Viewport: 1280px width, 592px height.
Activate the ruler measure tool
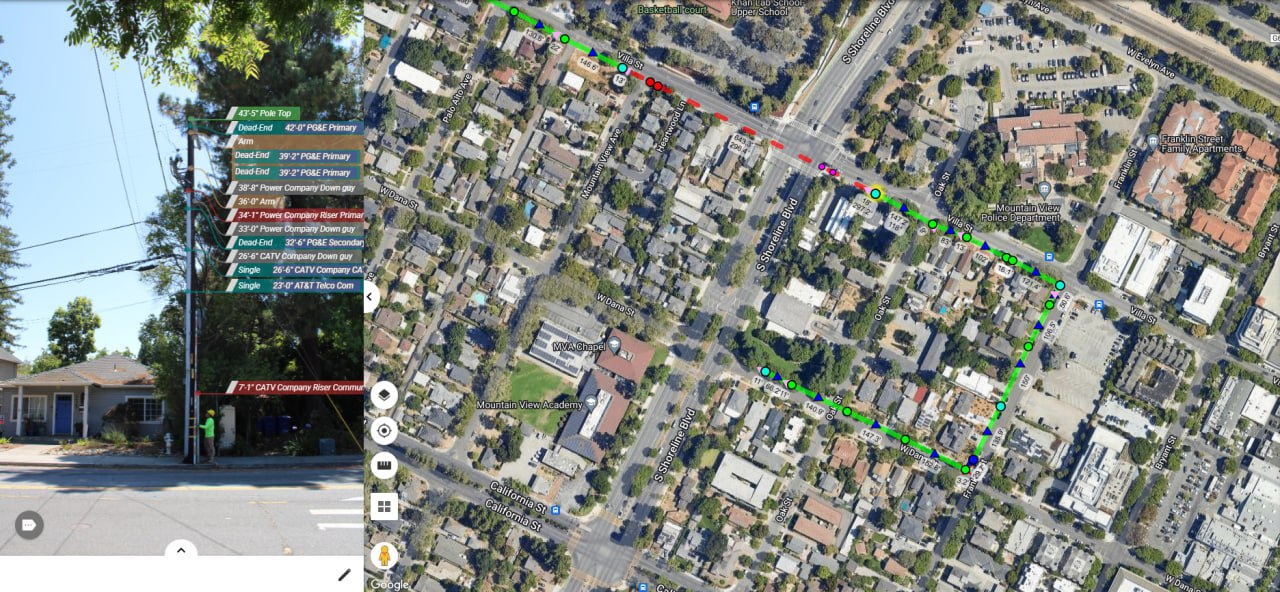pyautogui.click(x=384, y=467)
